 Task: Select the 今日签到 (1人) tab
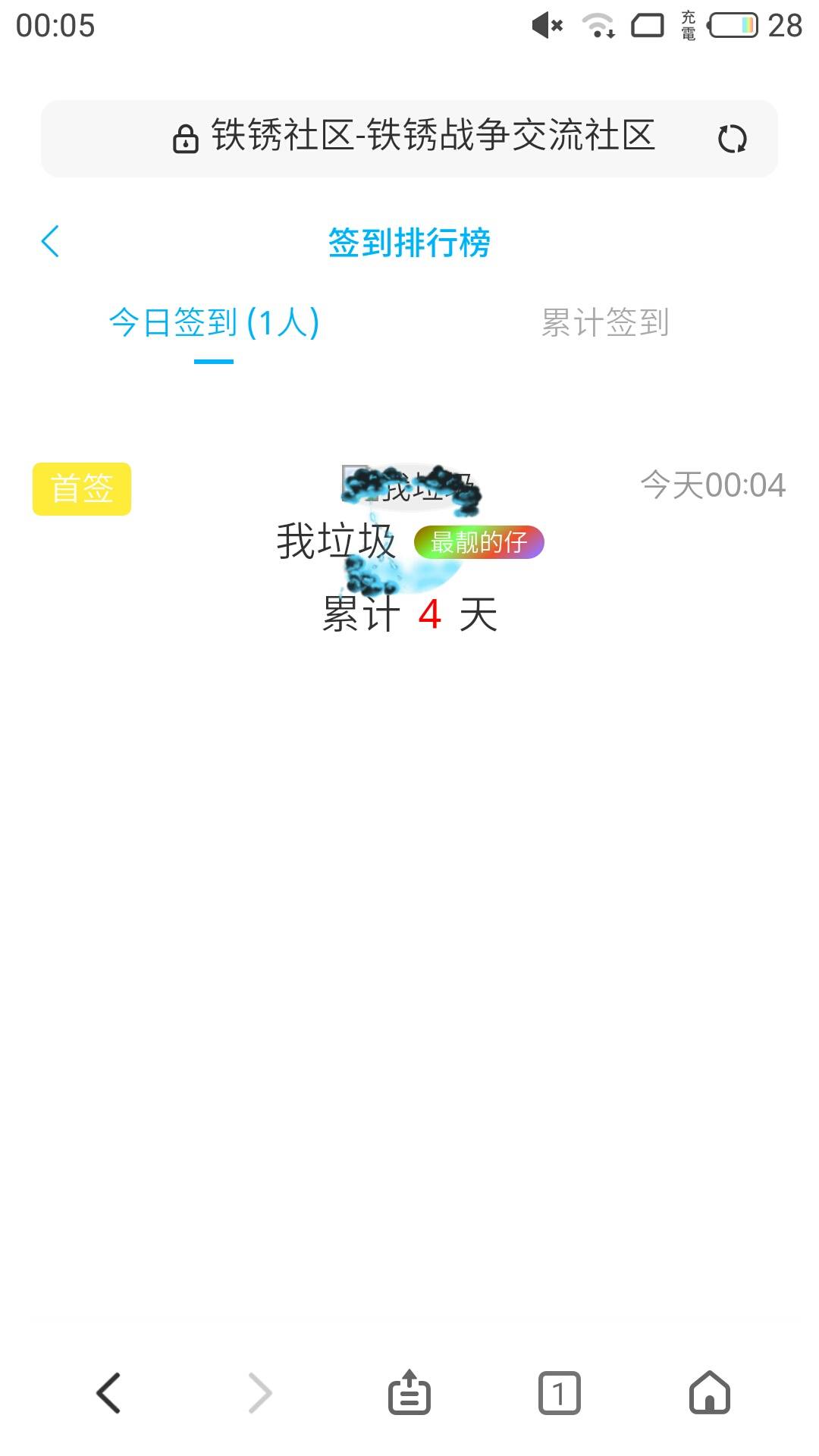coord(214,322)
